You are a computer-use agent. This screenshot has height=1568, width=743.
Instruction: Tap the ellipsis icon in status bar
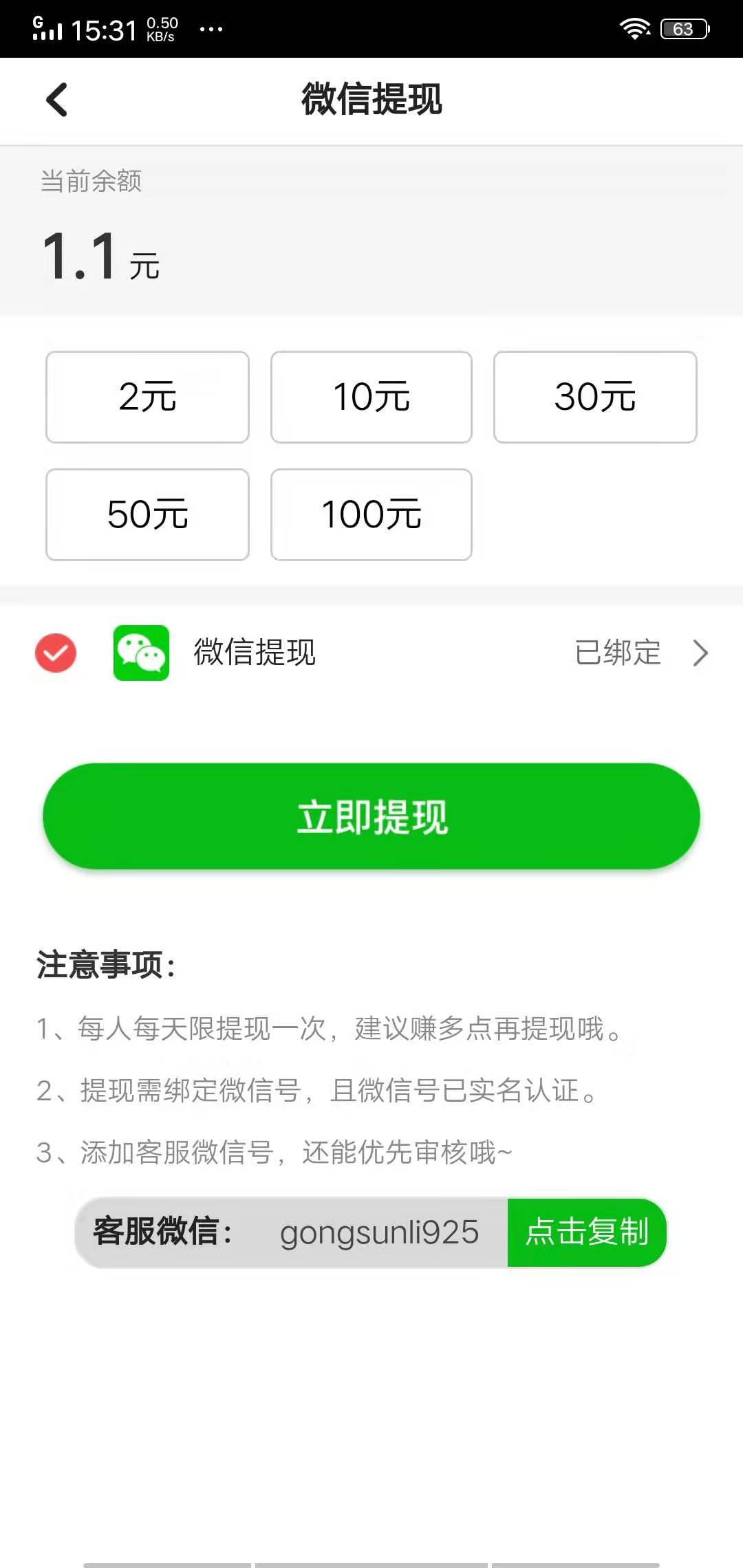point(211,29)
